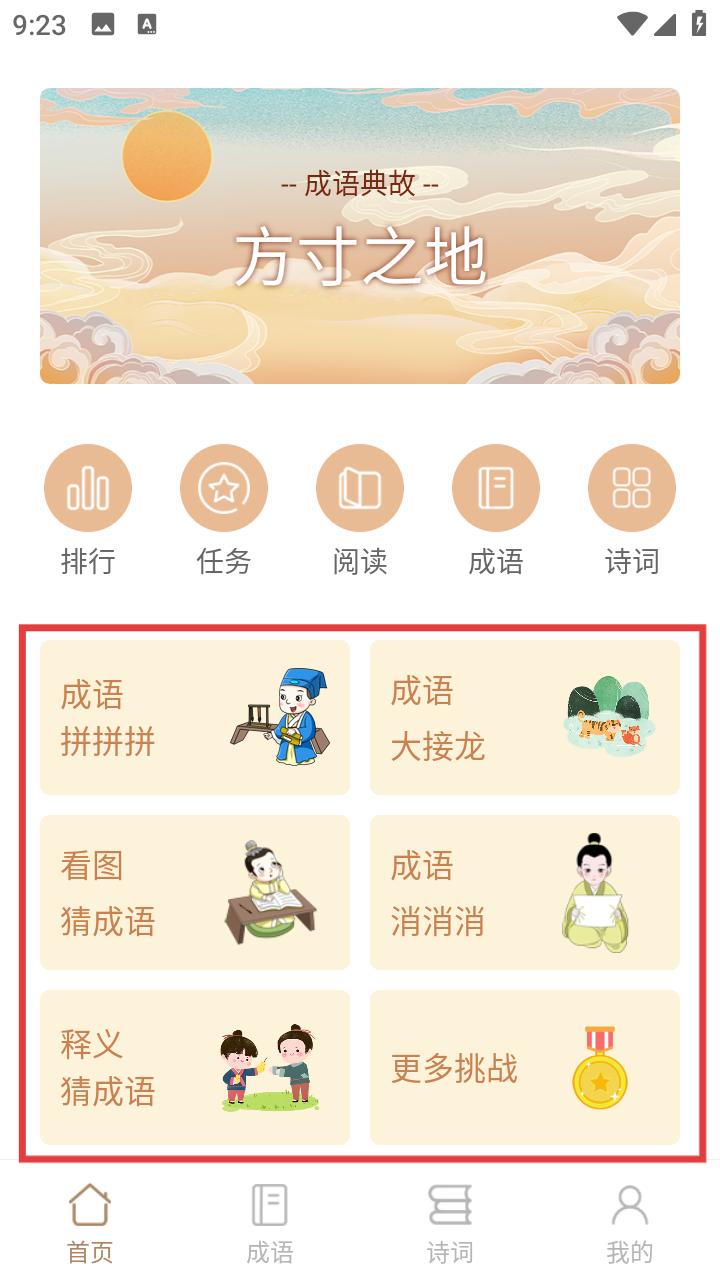Start the 成语大接龙 game

pyautogui.click(x=525, y=718)
